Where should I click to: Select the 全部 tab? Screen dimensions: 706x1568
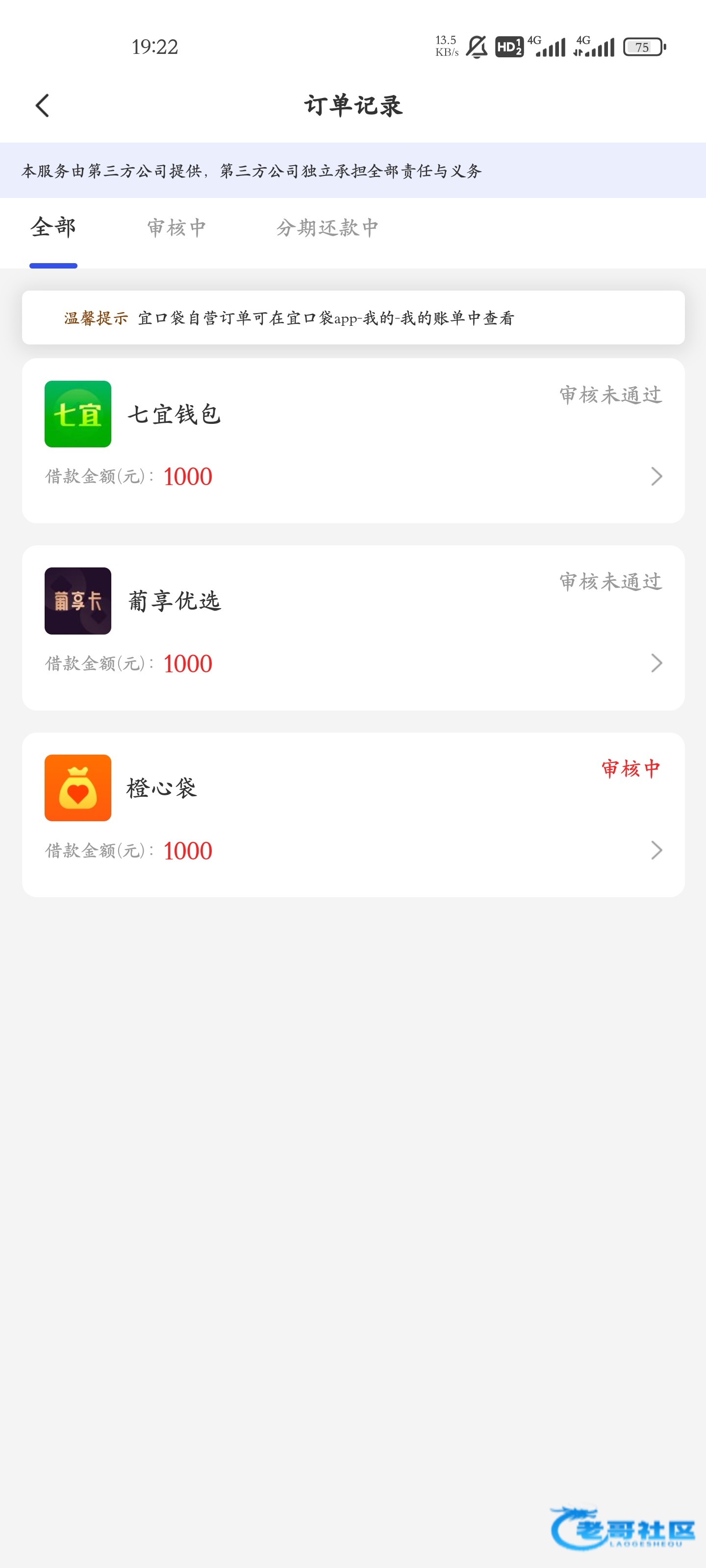pyautogui.click(x=53, y=227)
